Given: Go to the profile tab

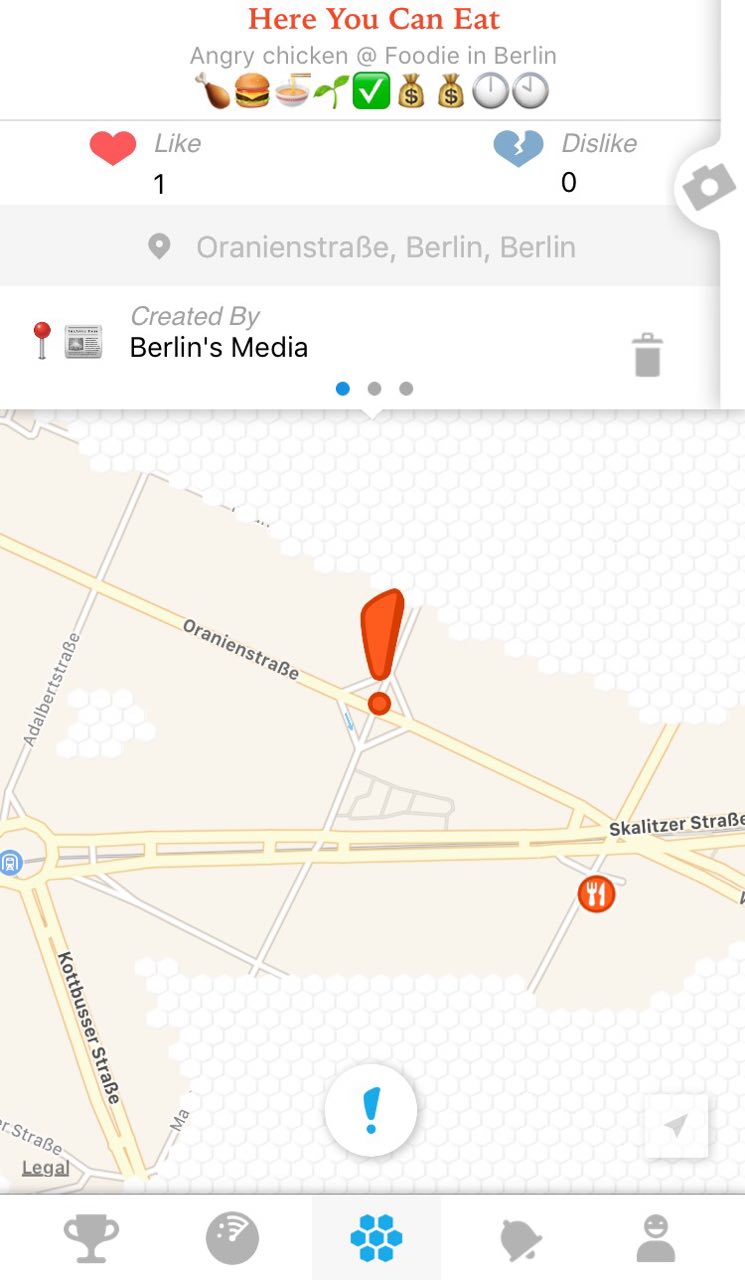Looking at the screenshot, I should point(656,1239).
